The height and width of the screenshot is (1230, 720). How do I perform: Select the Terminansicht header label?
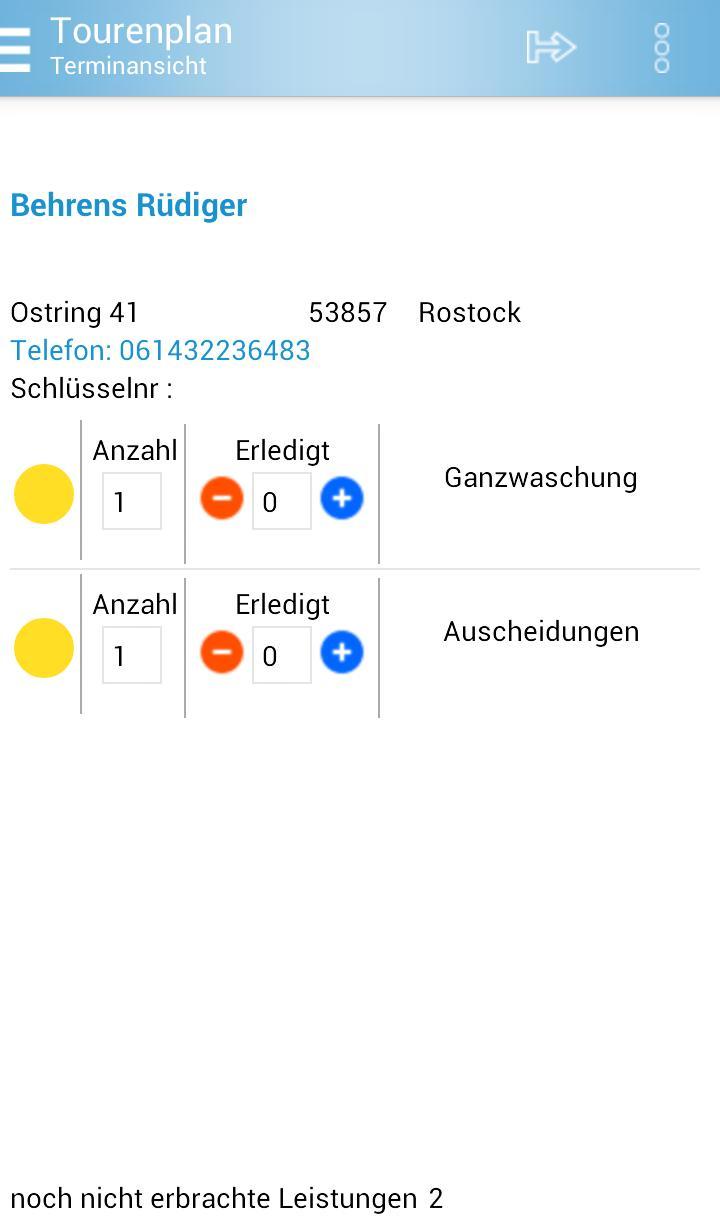tap(129, 66)
